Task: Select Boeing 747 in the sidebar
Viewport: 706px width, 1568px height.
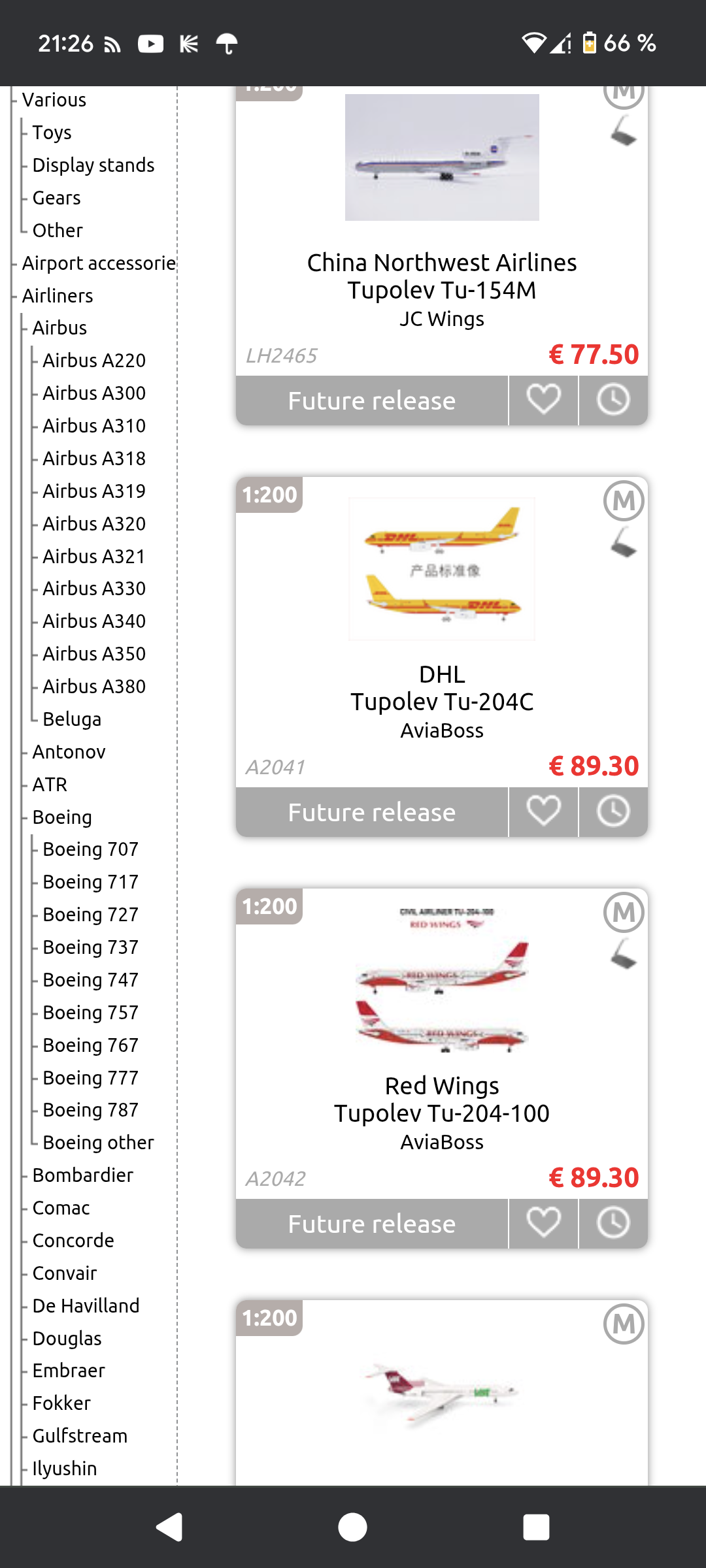Action: click(90, 979)
